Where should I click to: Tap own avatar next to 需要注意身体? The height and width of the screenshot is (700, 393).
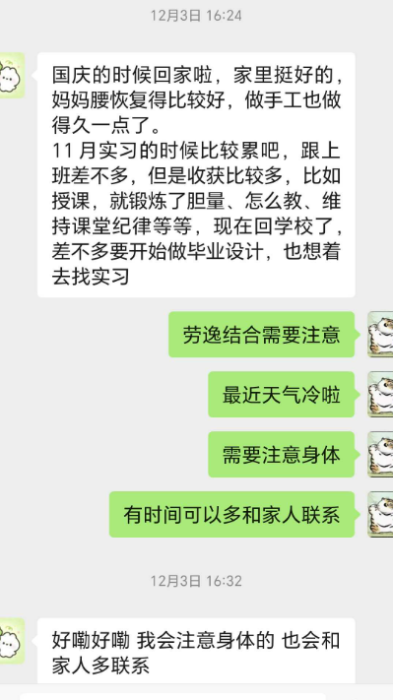click(x=380, y=454)
